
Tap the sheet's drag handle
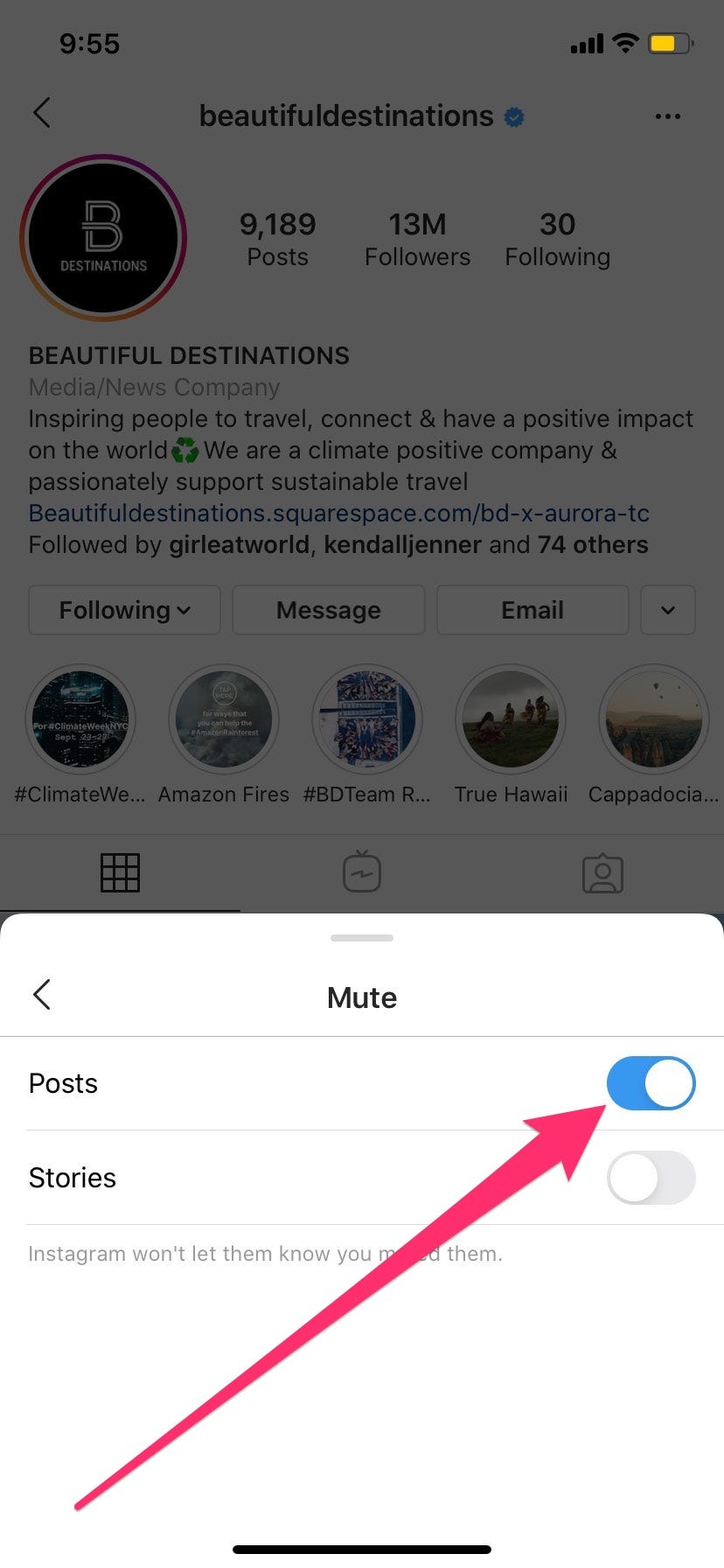pyautogui.click(x=362, y=938)
